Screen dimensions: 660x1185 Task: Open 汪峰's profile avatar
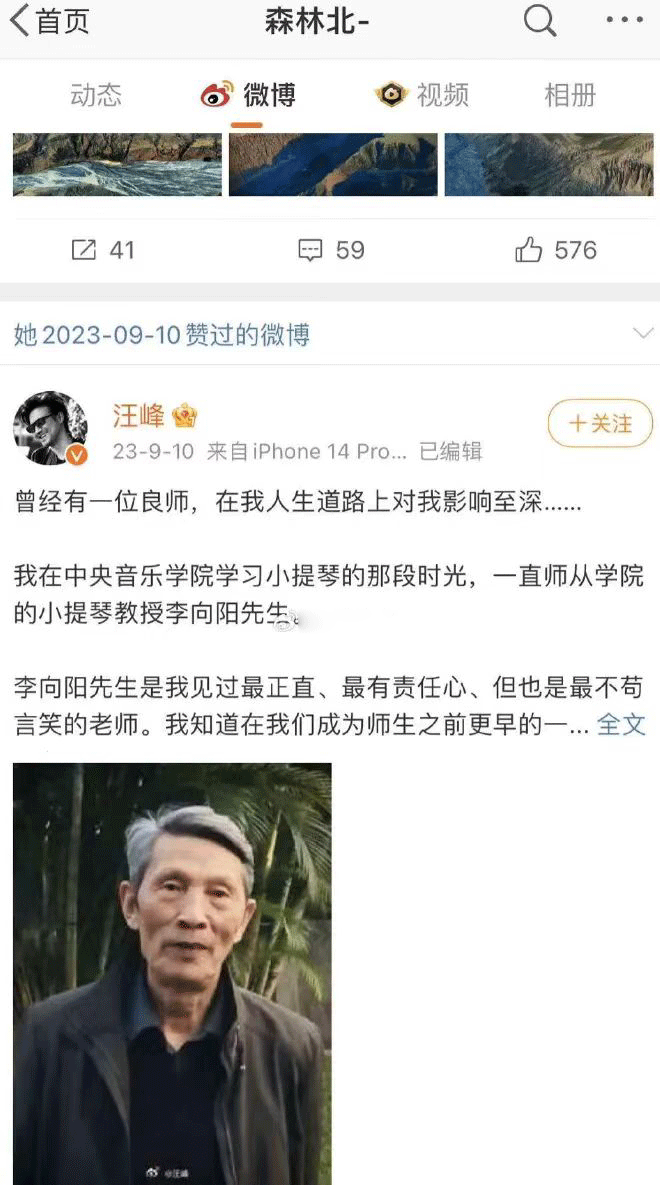51,428
